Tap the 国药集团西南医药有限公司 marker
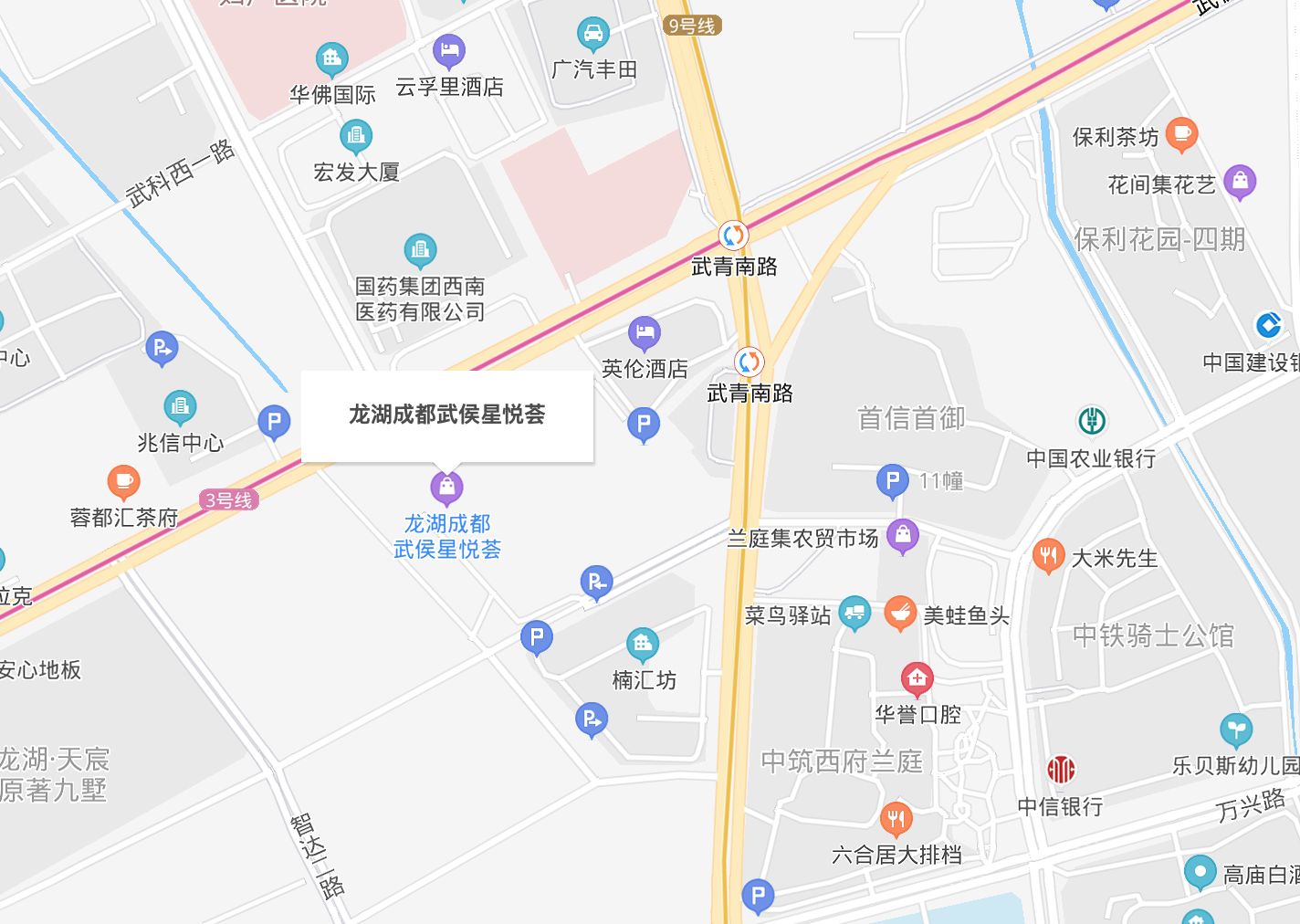This screenshot has width=1300, height=924. point(420,249)
